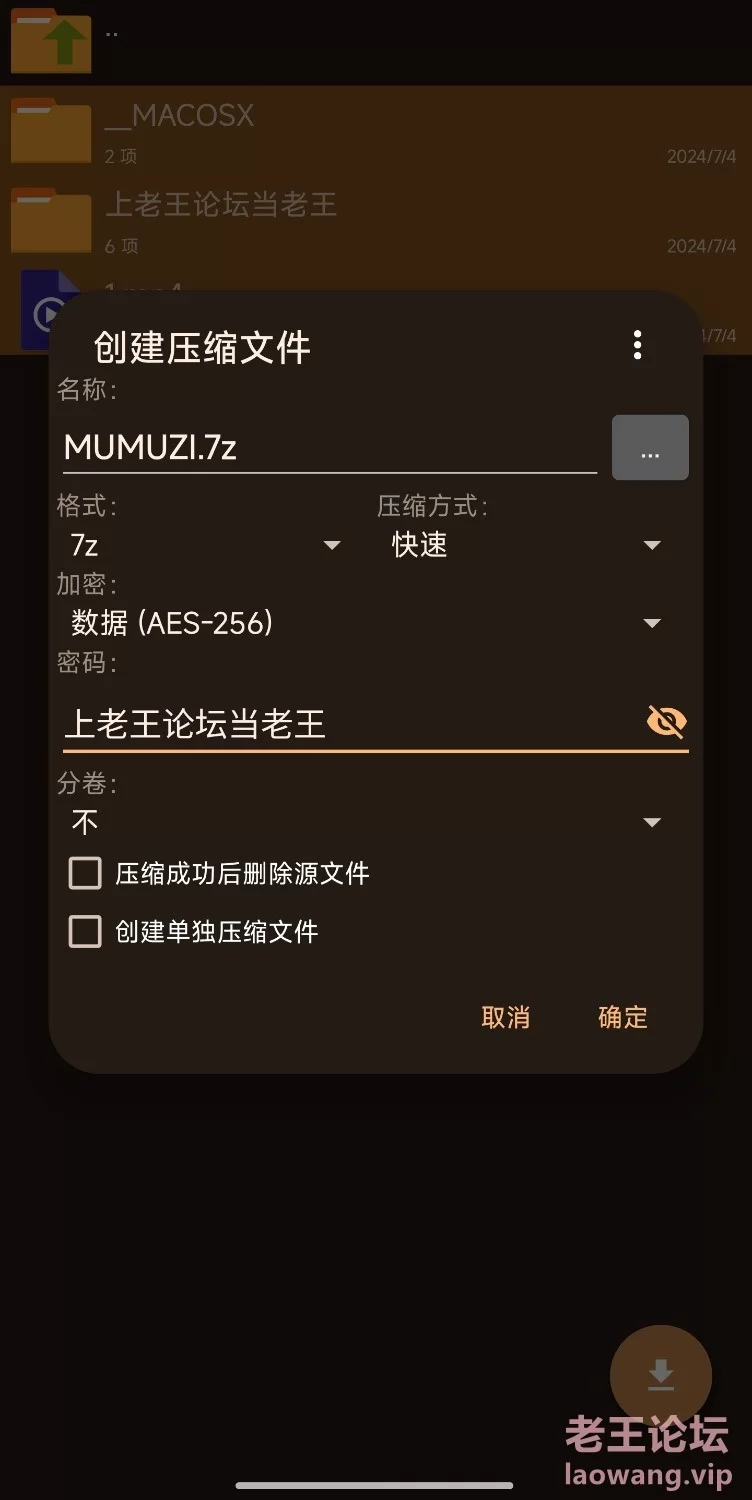Toggle password visibility eye icon

click(x=666, y=721)
